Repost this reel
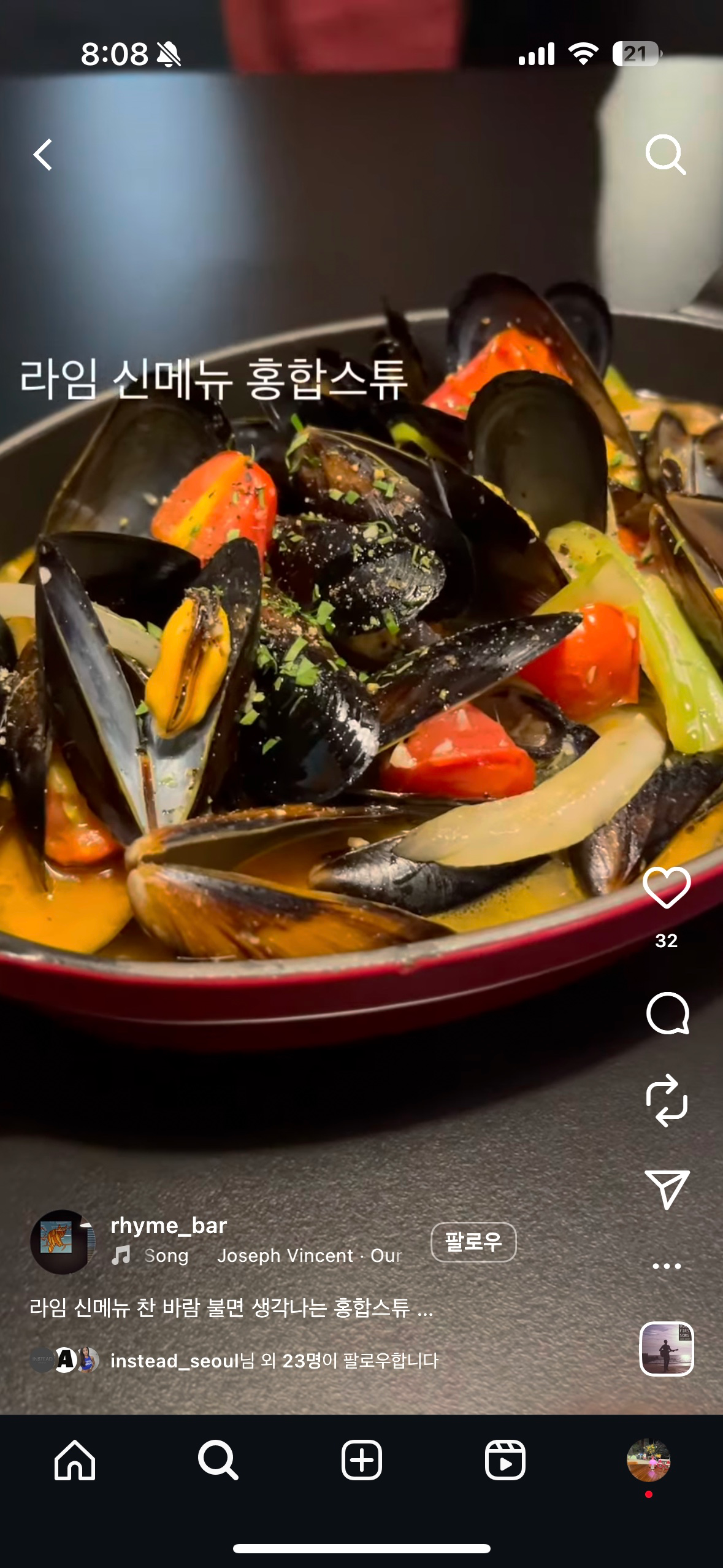This screenshot has width=723, height=1568. coord(667,1101)
